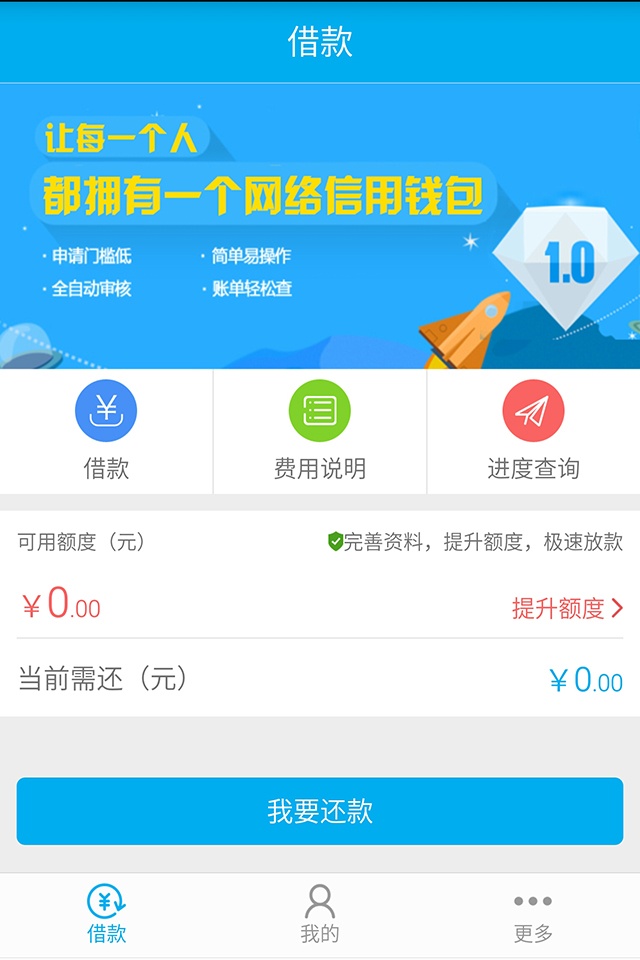
Task: Switch to the 更多 tab
Action: pos(533,915)
